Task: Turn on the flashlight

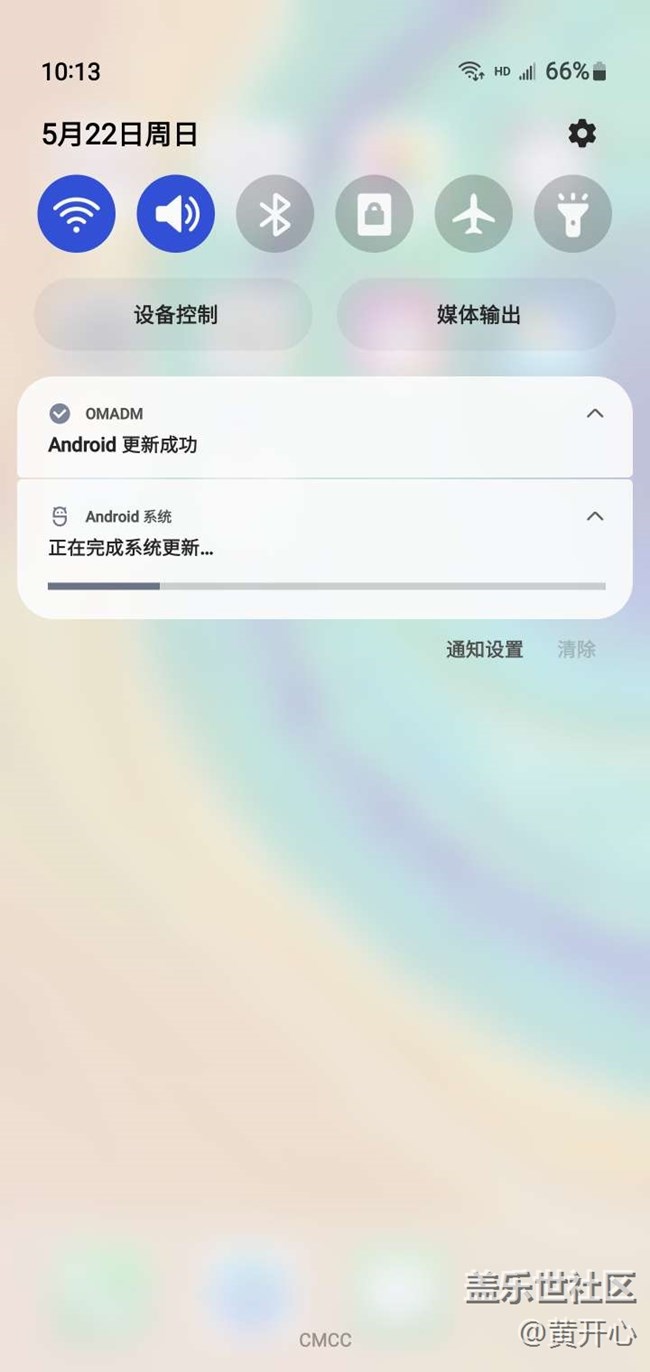Action: point(572,214)
